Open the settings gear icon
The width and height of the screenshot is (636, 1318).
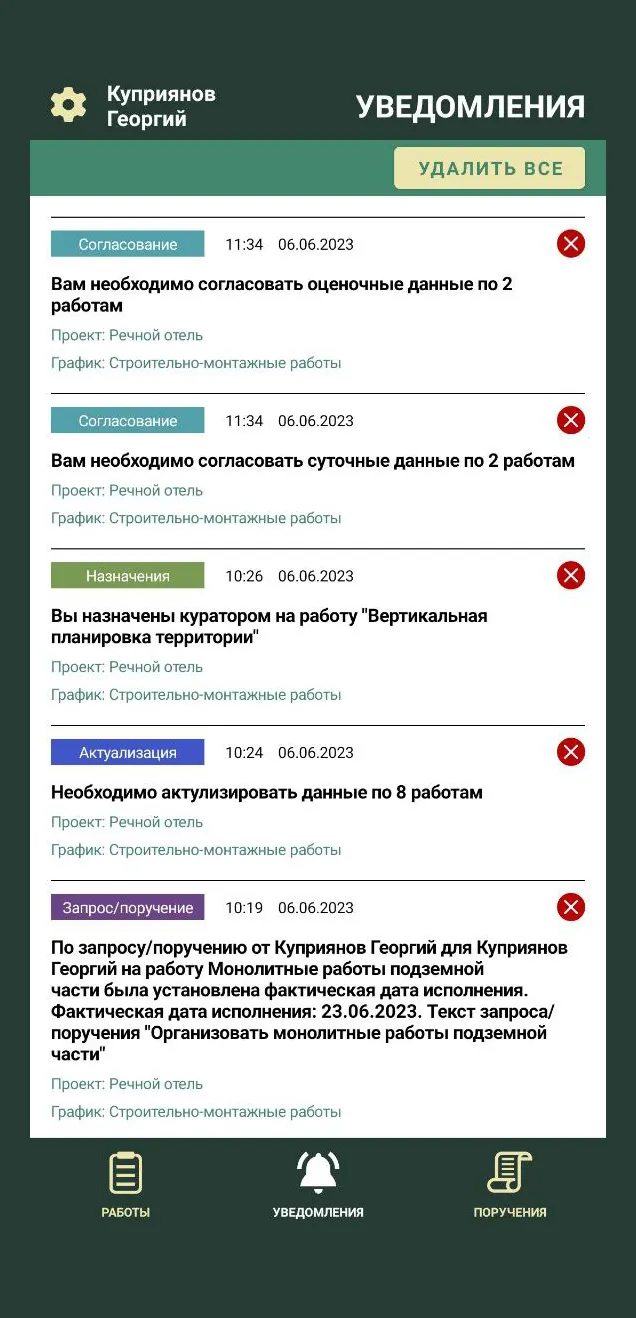(x=68, y=104)
